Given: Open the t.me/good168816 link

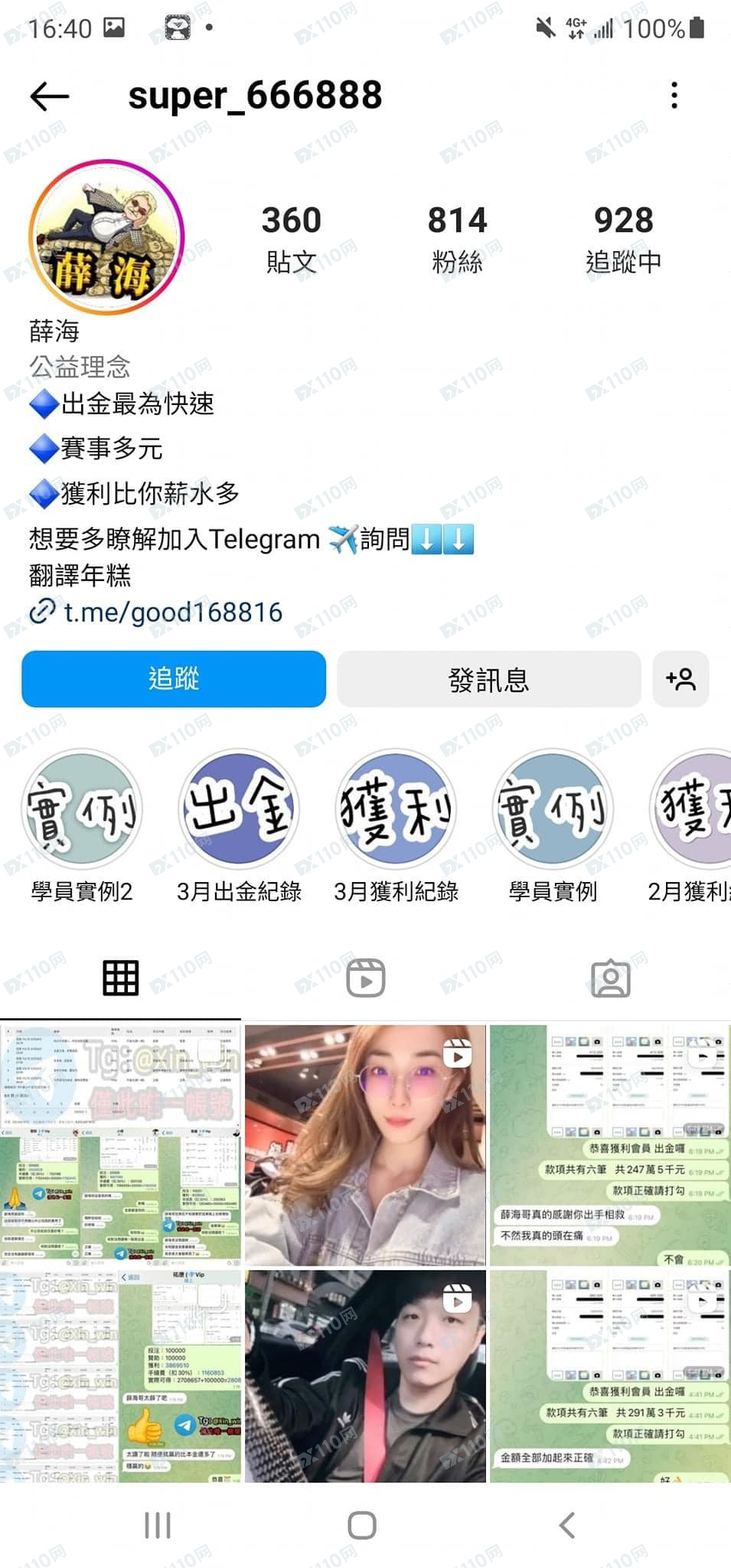Looking at the screenshot, I should pyautogui.click(x=172, y=612).
